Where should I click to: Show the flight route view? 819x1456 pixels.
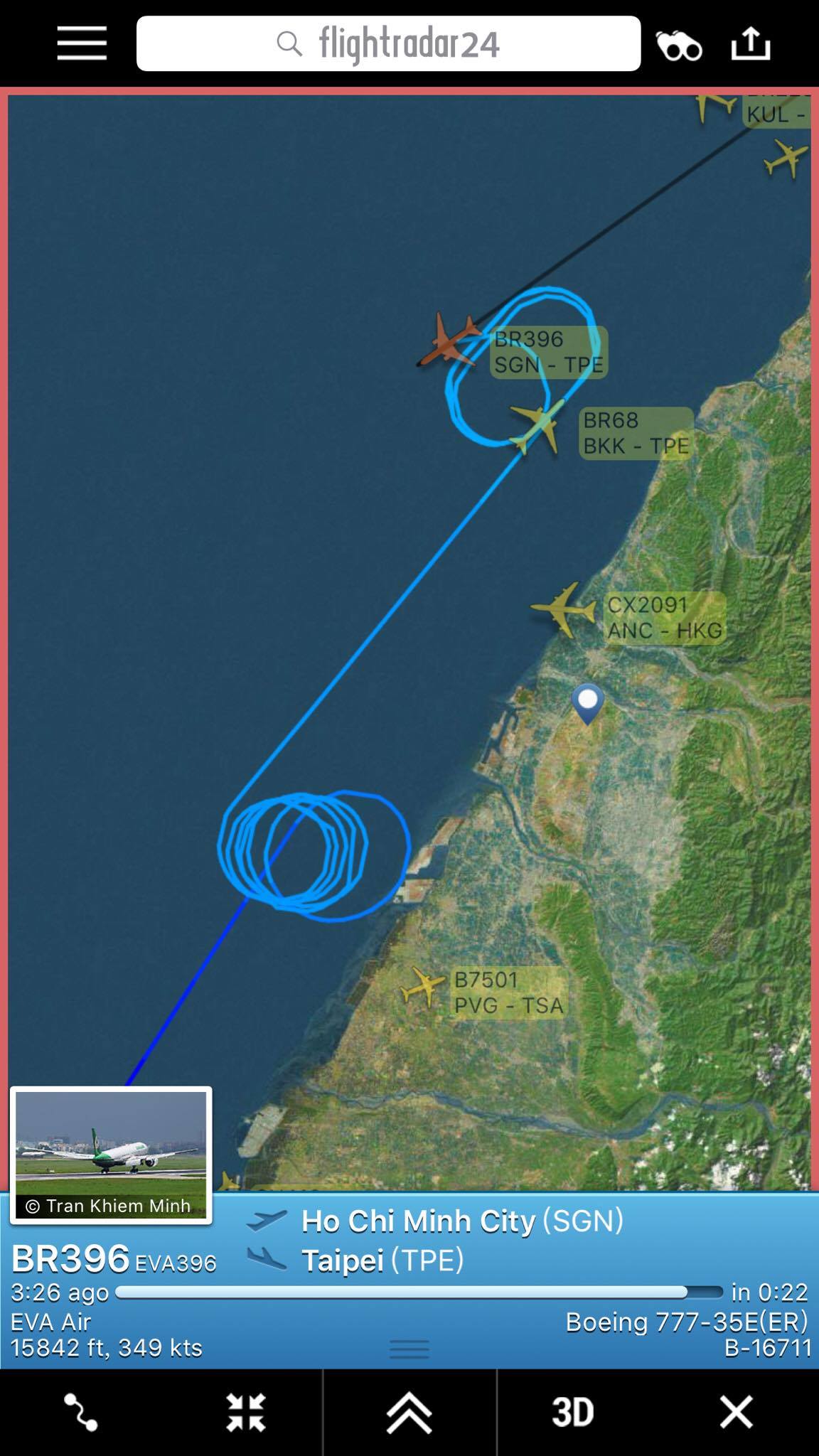tap(81, 1412)
